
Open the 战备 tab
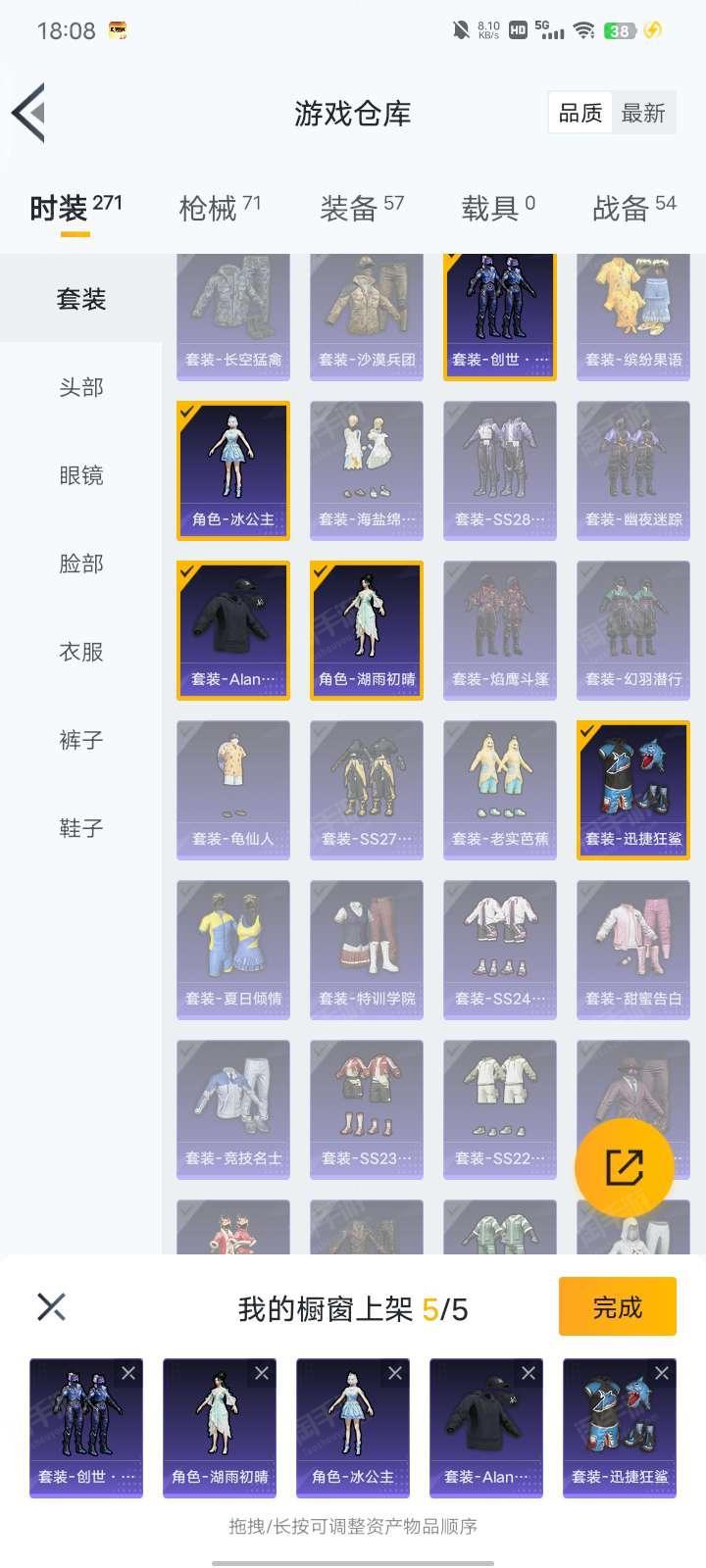634,208
